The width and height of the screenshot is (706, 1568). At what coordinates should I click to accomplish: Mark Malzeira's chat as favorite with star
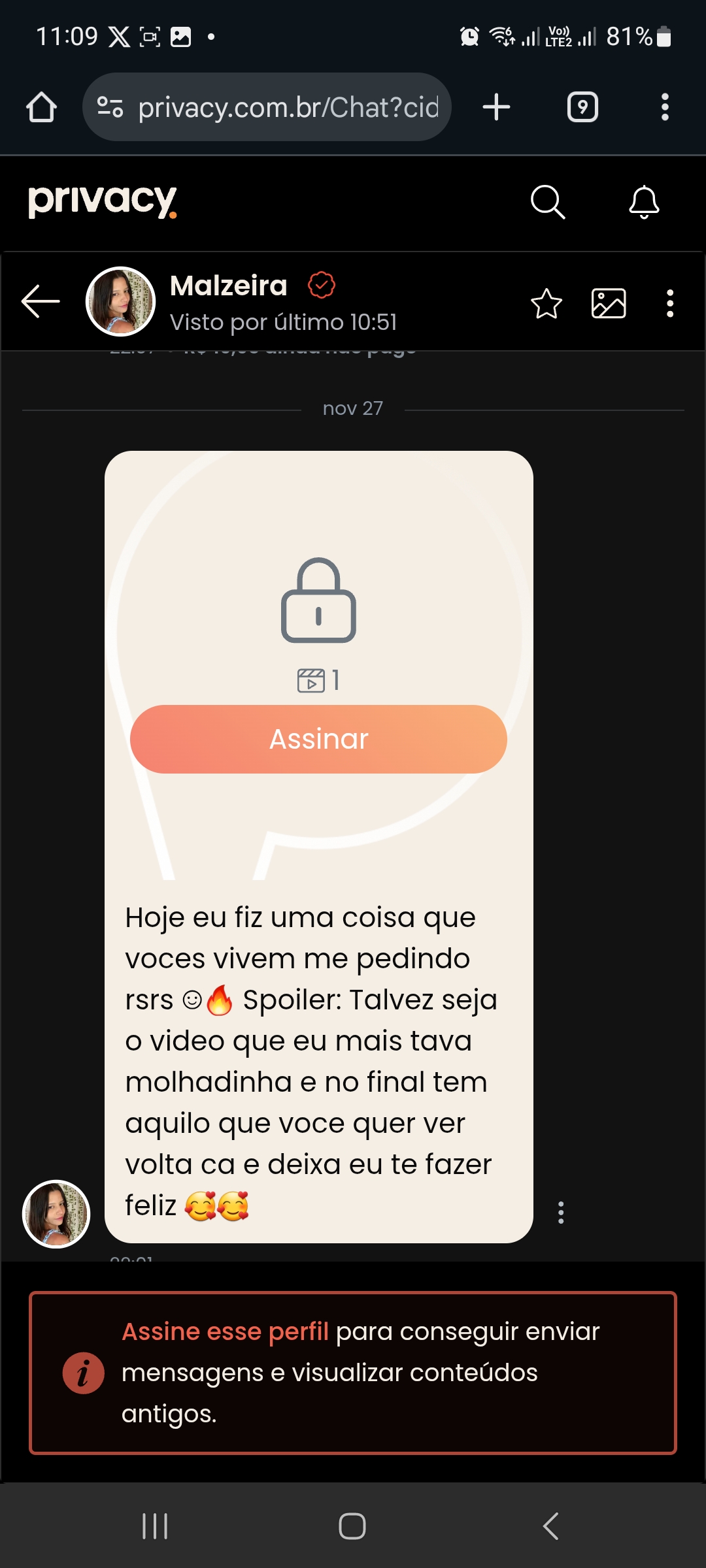[546, 304]
